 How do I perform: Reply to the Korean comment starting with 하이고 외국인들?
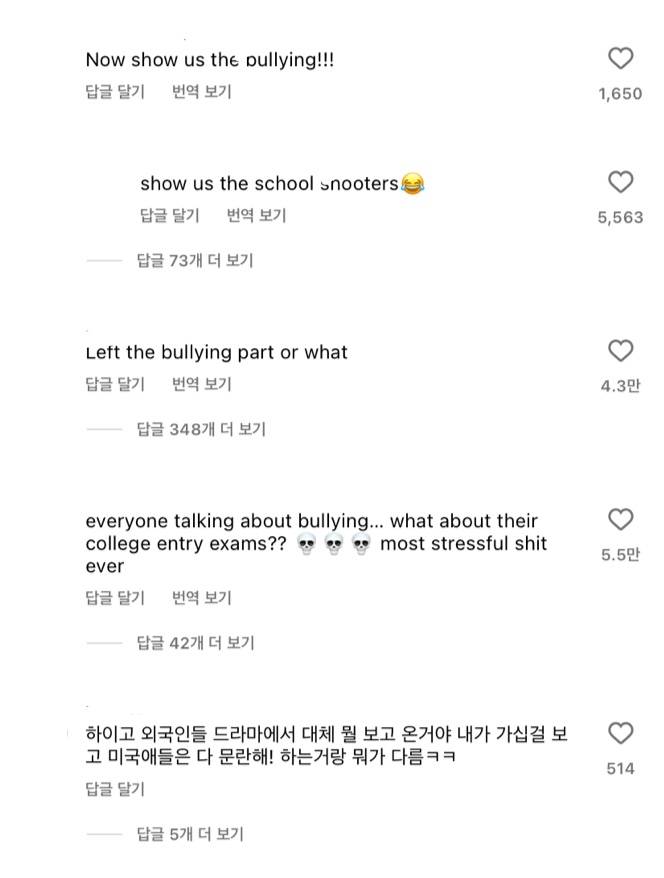pos(115,789)
